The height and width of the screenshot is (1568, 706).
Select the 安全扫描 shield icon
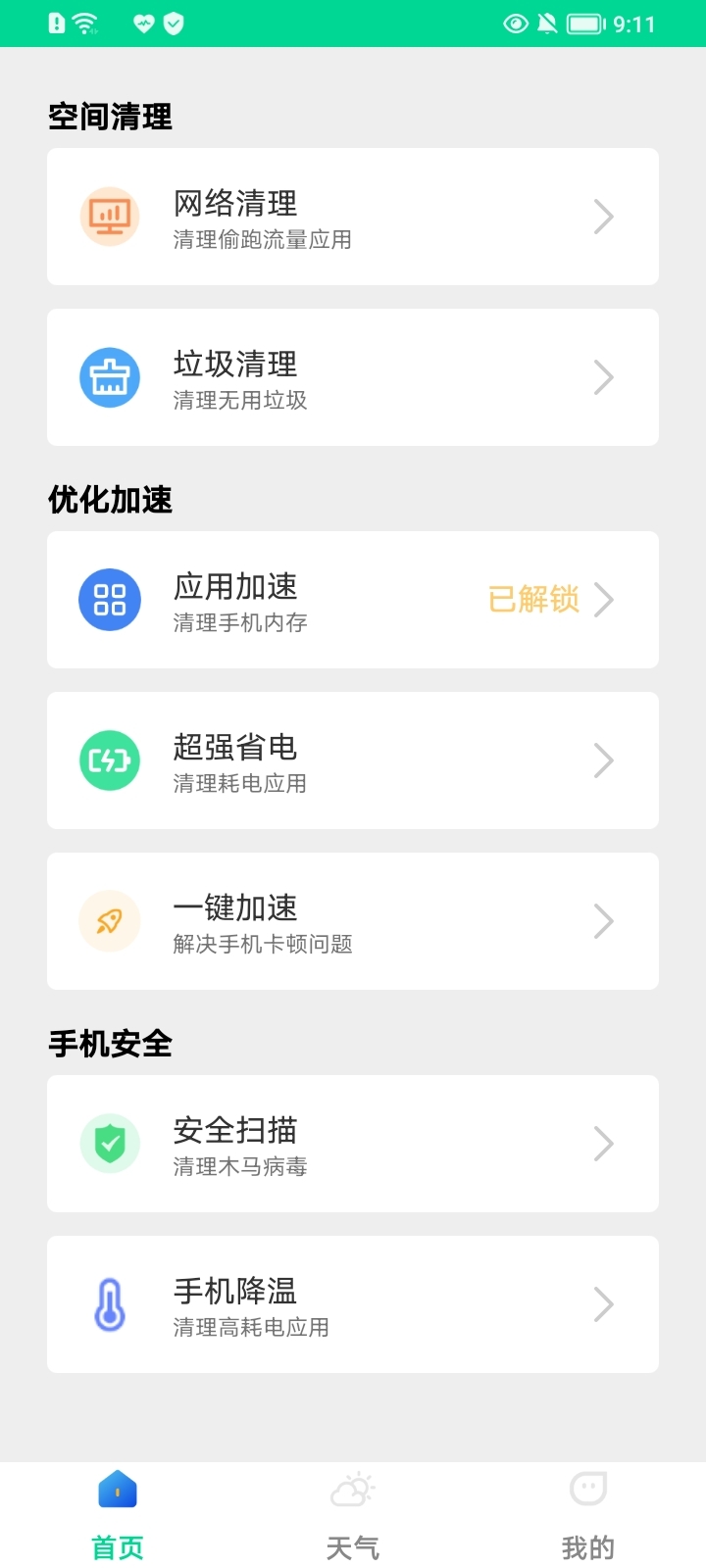(x=109, y=1143)
